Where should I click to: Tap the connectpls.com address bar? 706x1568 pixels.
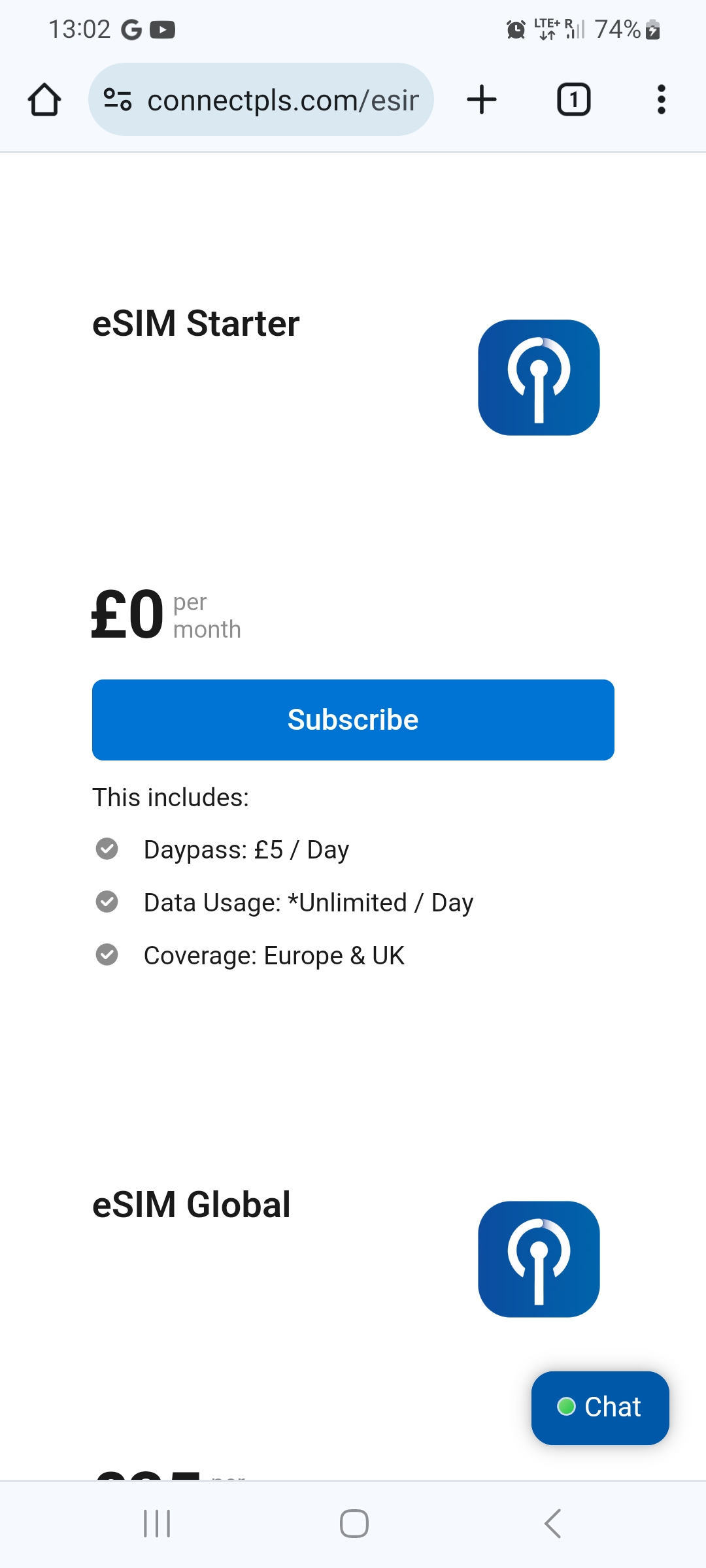point(282,100)
